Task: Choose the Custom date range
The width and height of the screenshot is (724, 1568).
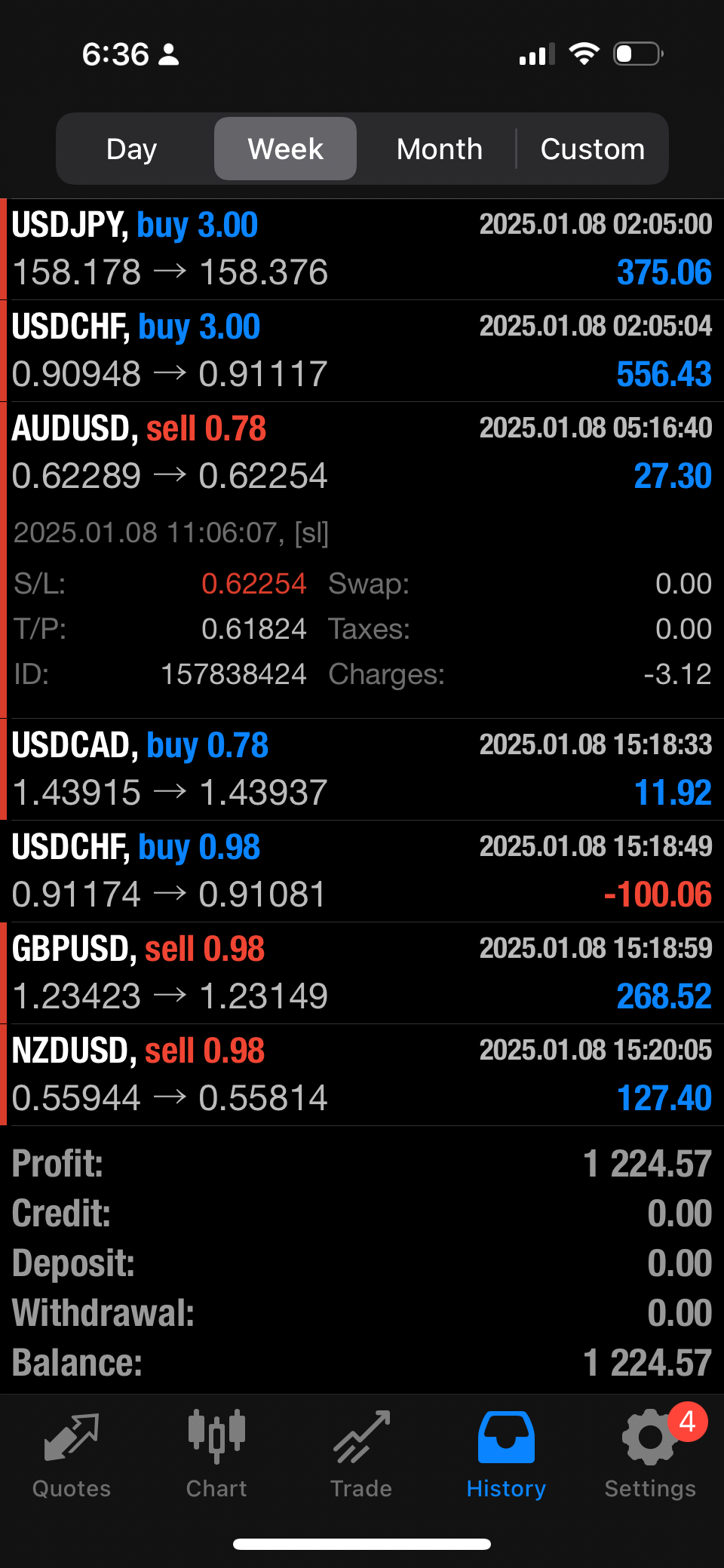Action: click(x=592, y=149)
